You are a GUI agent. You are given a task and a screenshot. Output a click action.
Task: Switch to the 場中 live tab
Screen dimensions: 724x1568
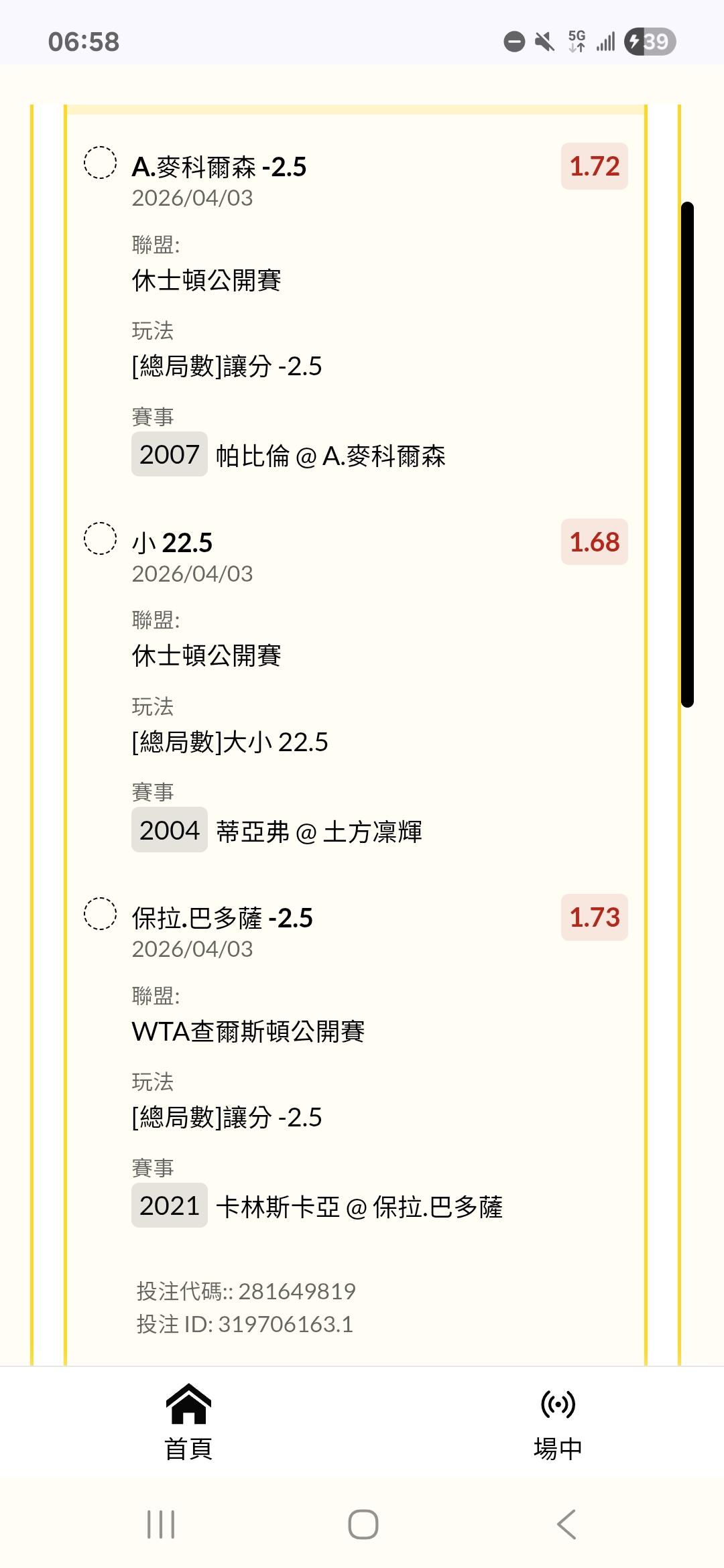(x=558, y=1422)
